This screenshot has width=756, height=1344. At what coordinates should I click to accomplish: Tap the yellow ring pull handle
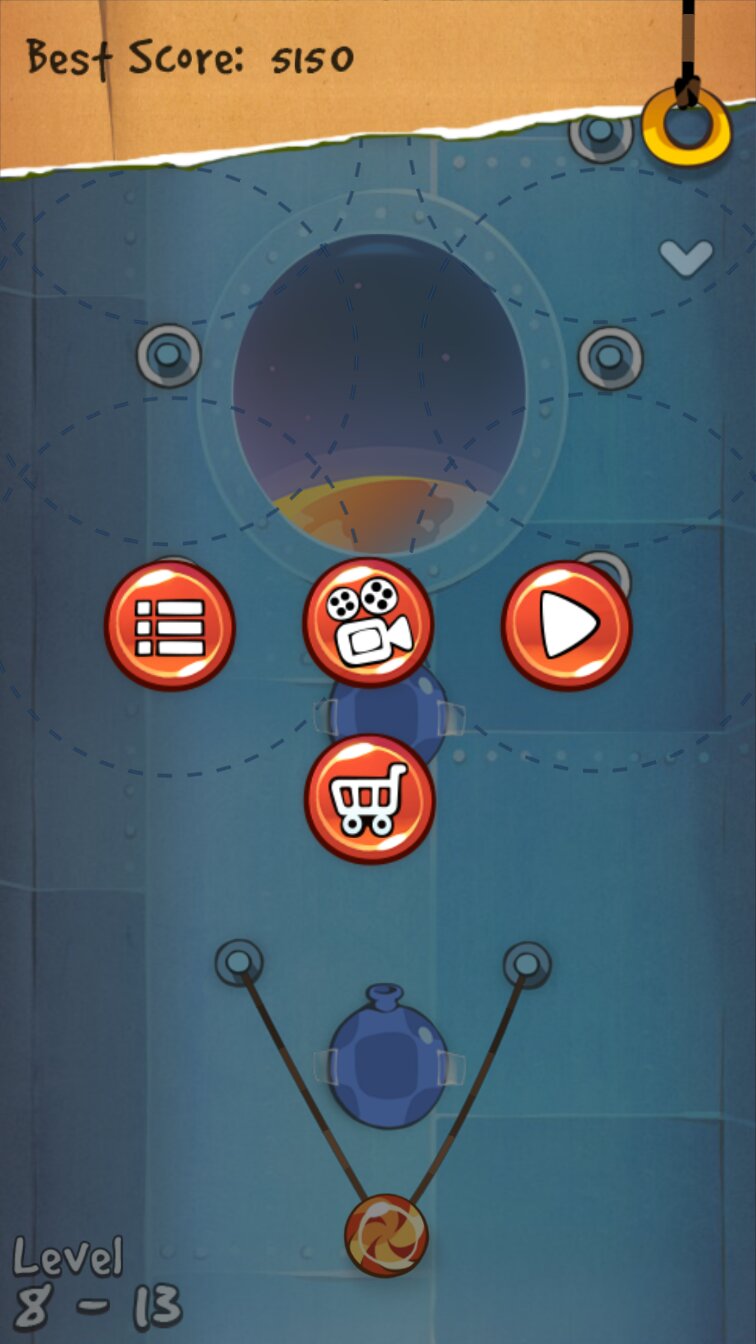[x=686, y=126]
